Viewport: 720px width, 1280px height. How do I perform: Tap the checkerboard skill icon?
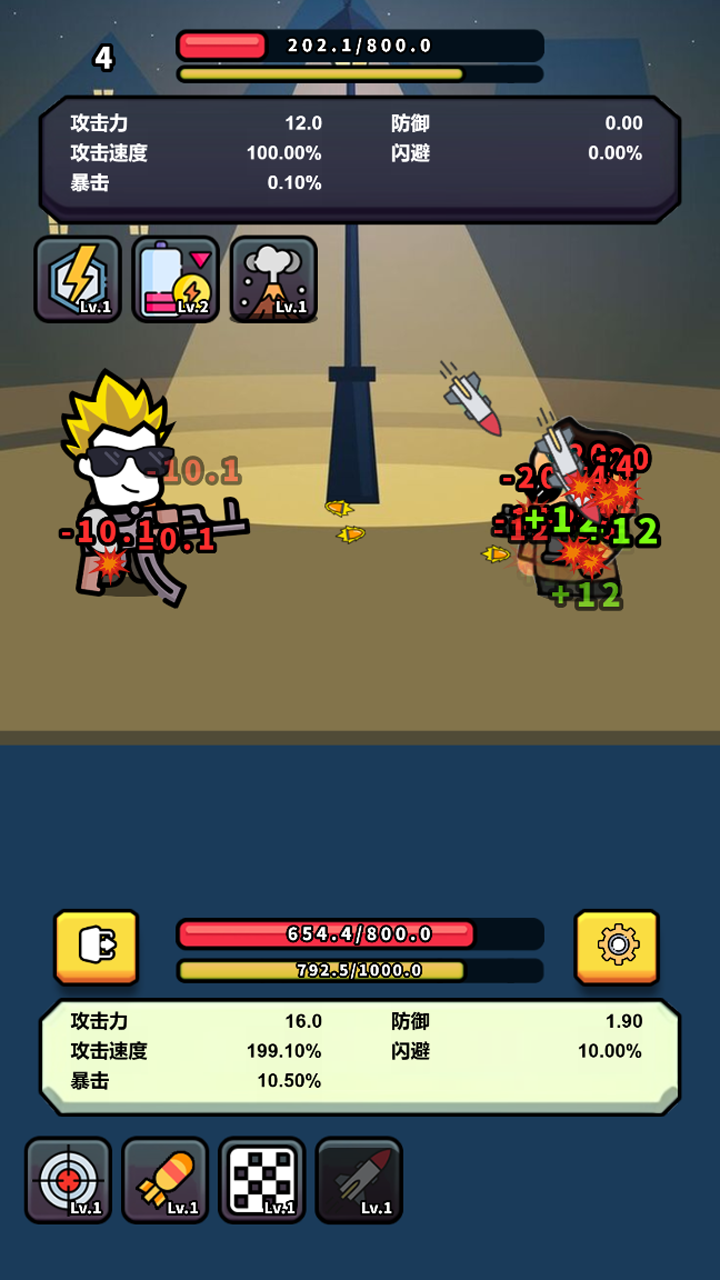[x=262, y=1180]
